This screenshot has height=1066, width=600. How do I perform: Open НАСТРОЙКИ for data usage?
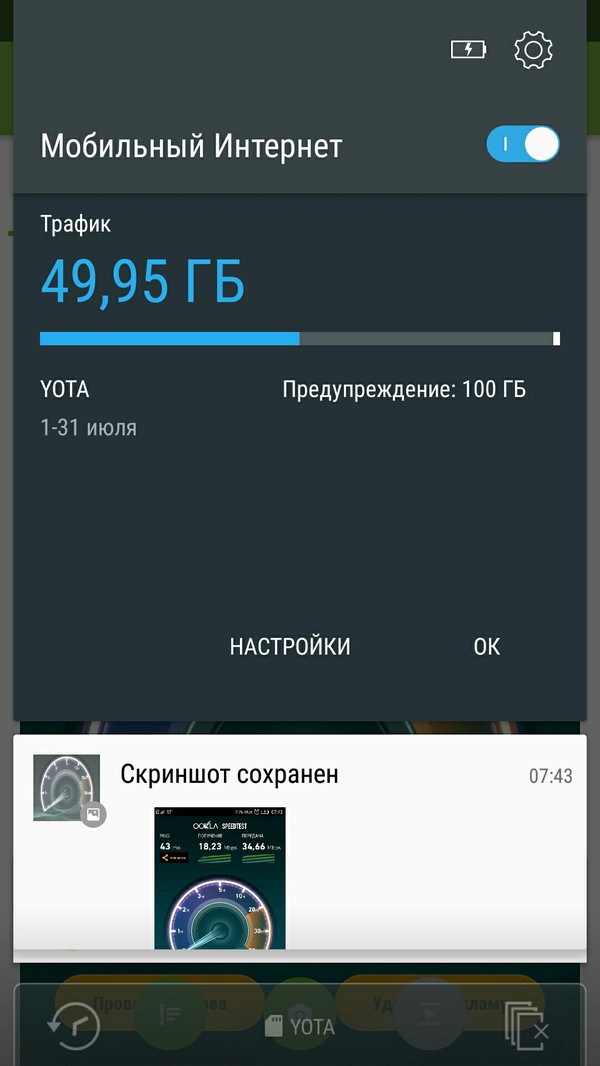tap(290, 646)
